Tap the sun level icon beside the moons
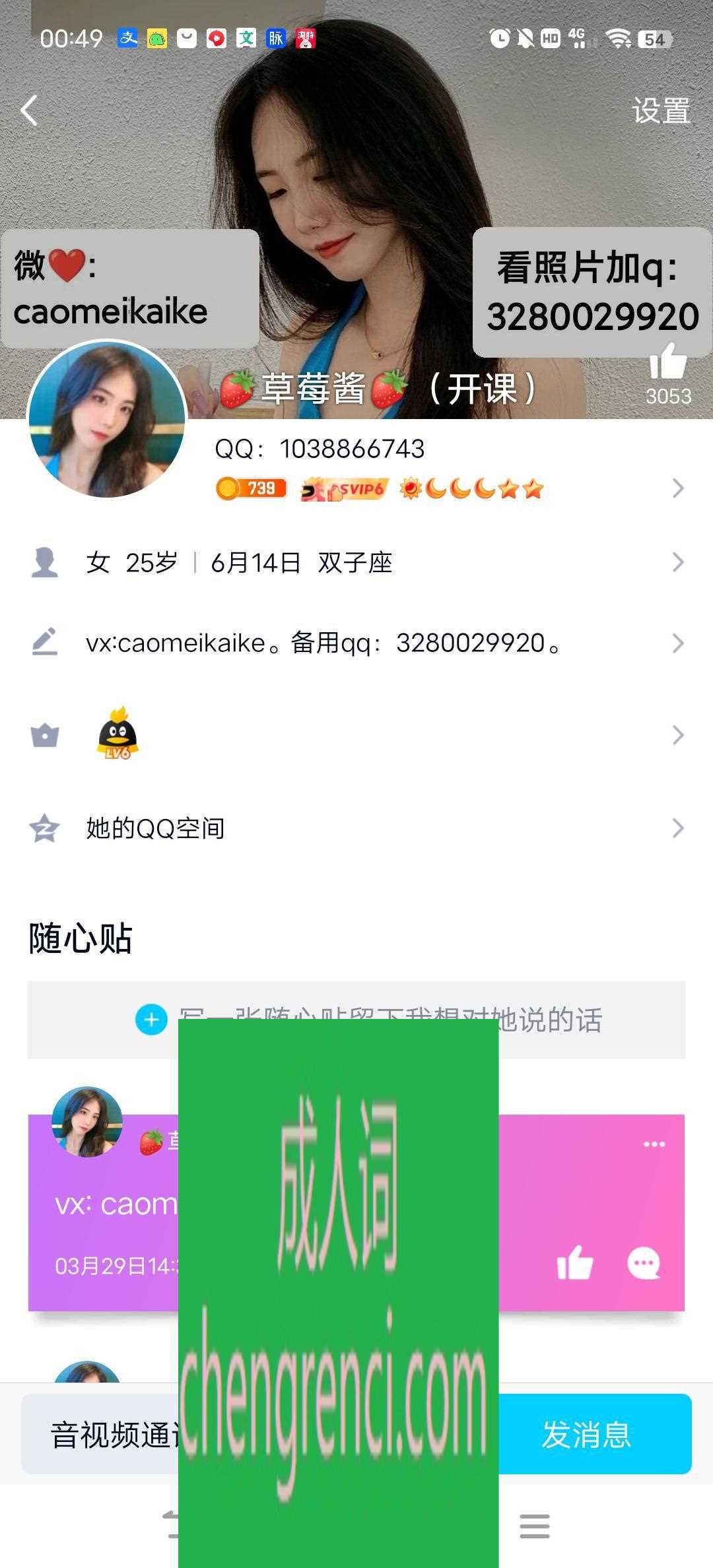This screenshot has height=1568, width=713. click(x=411, y=488)
